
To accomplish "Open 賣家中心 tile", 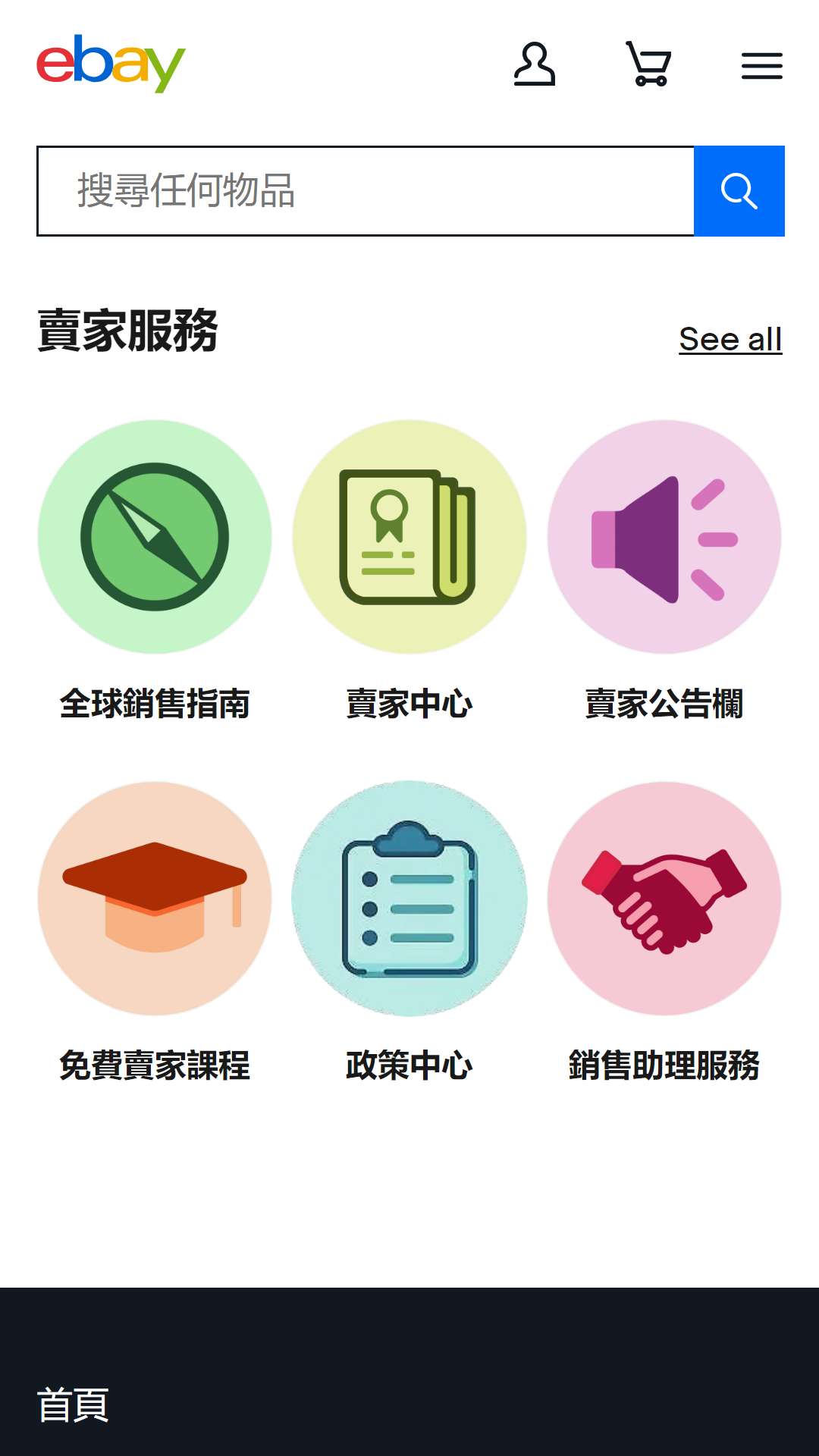I will [409, 570].
